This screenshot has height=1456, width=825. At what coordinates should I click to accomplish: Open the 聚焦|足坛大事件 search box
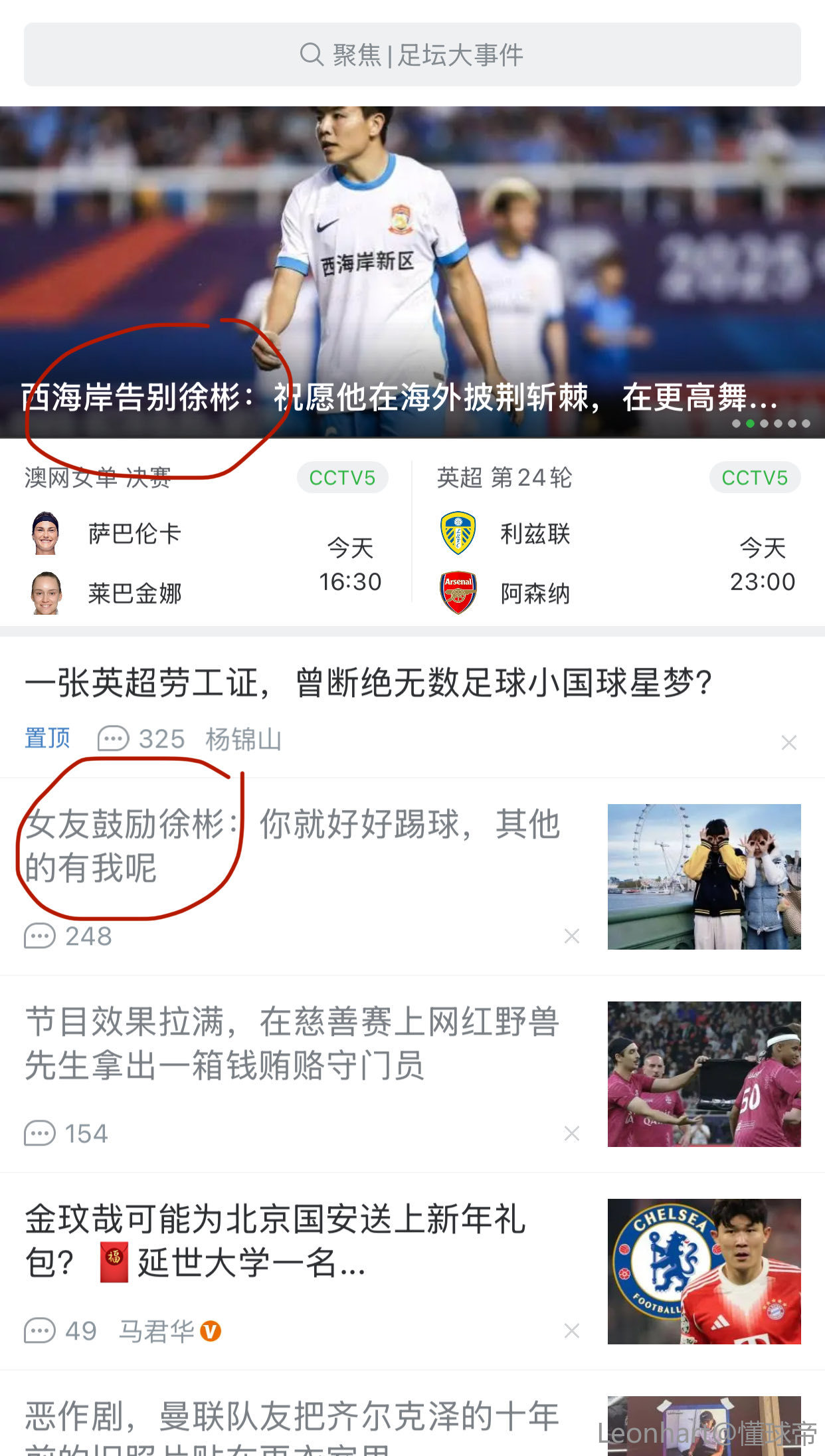click(x=412, y=54)
